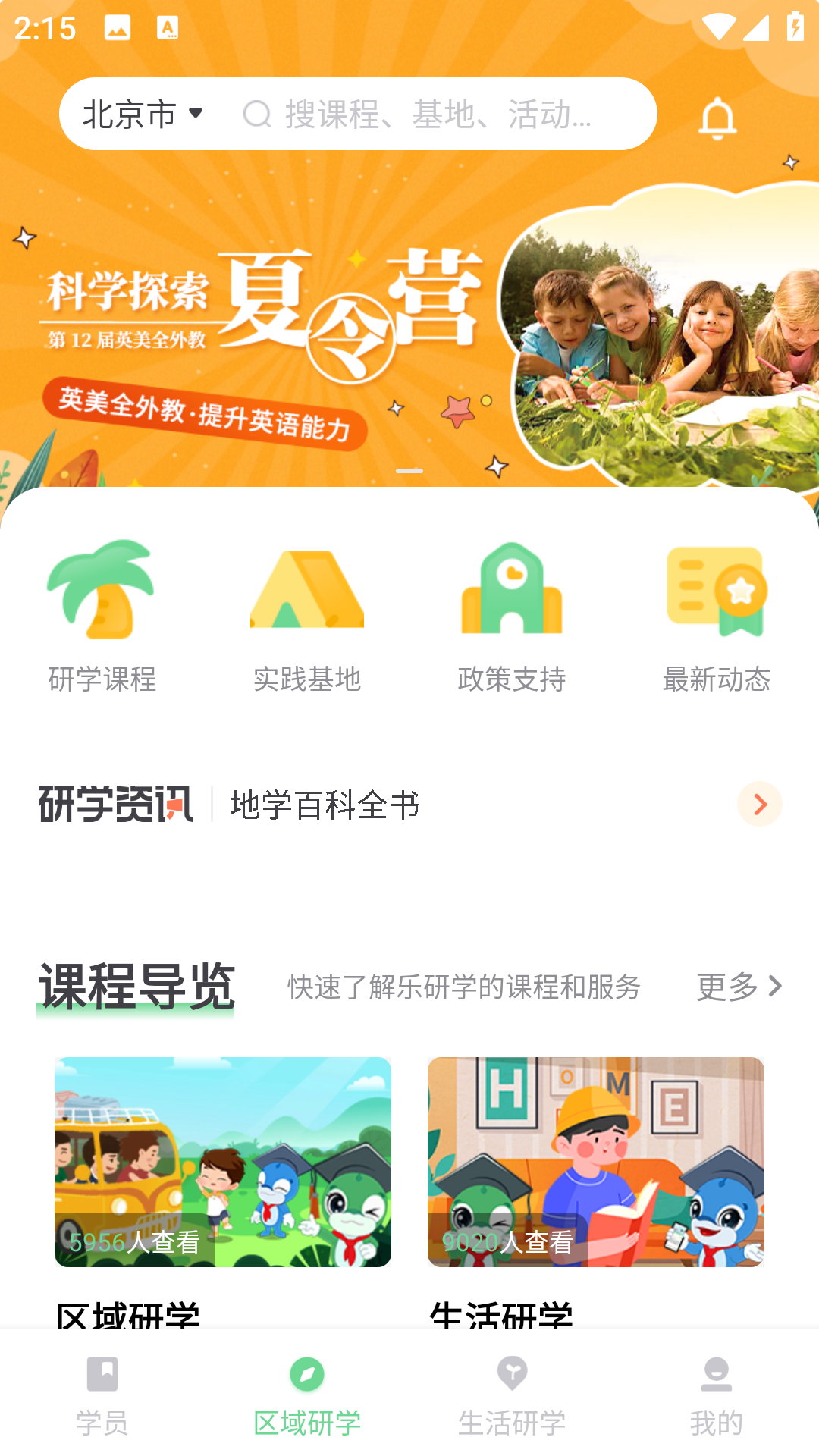The width and height of the screenshot is (819, 1456).
Task: Select the 区域研学 bottom tab
Action: tap(307, 1395)
